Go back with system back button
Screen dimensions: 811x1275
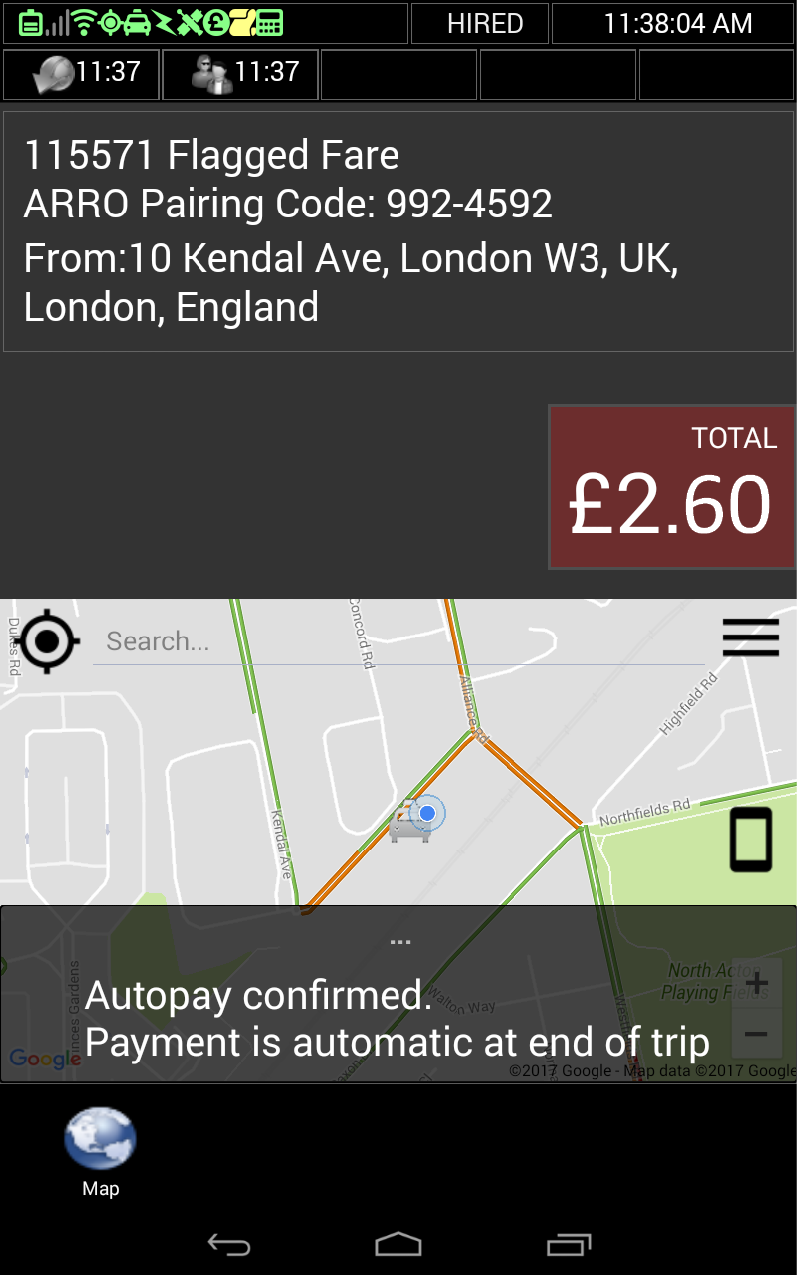[228, 1245]
